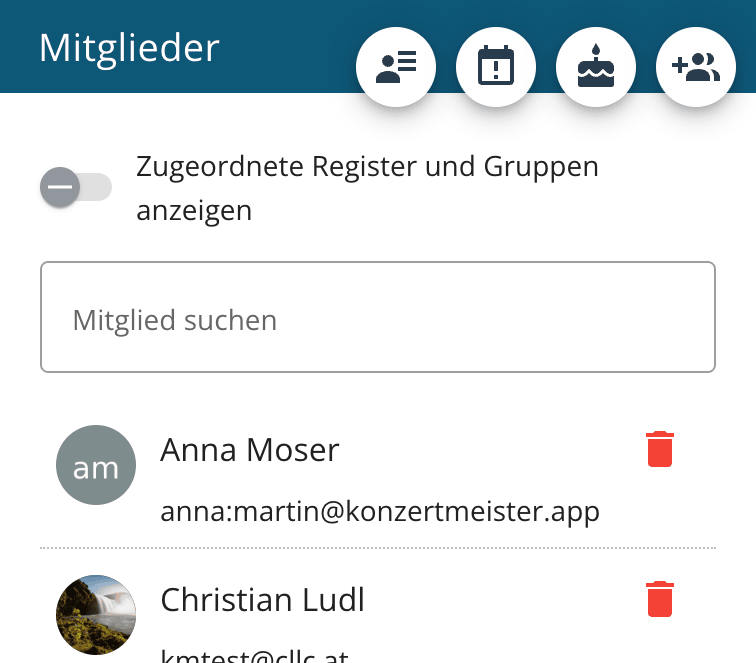Delete member Anna Moser
Image resolution: width=756 pixels, height=663 pixels.
click(660, 450)
